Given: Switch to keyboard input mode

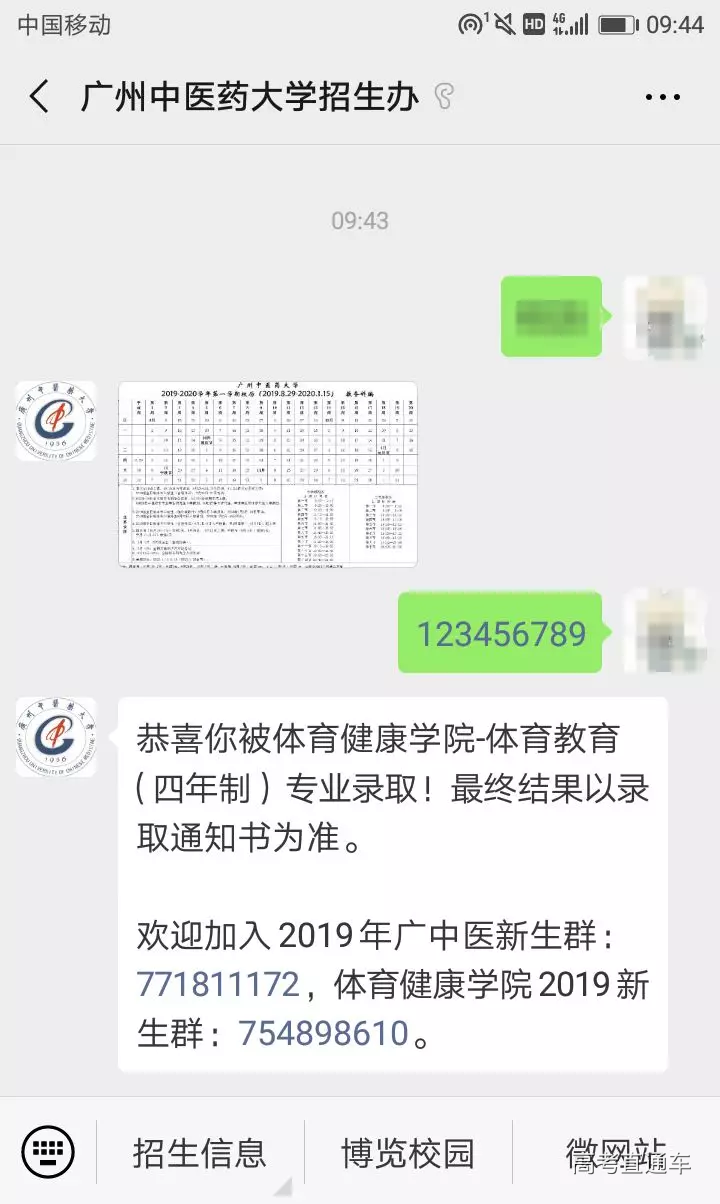Looking at the screenshot, I should pos(48,1151).
